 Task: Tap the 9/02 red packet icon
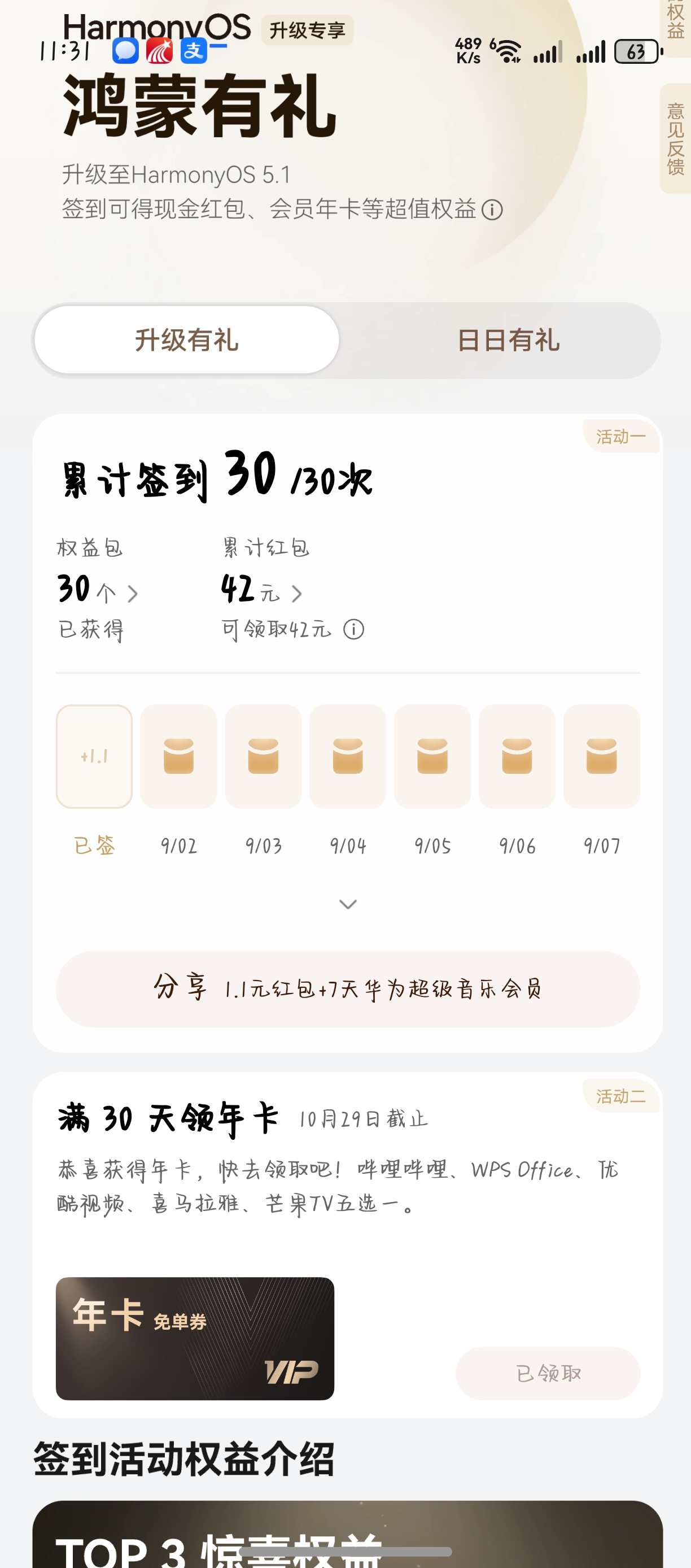tap(178, 755)
